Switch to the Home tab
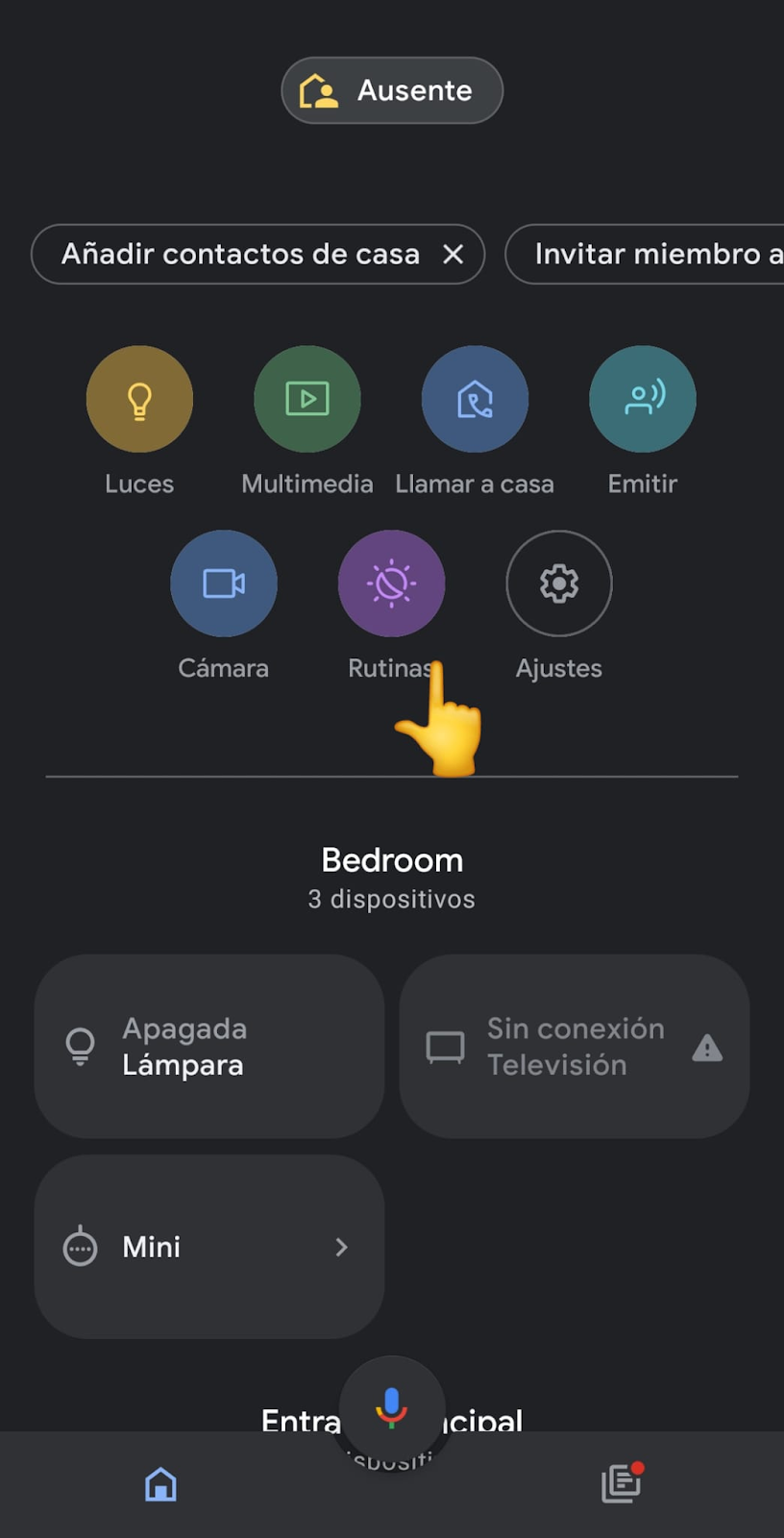This screenshot has width=784, height=1538. click(160, 1485)
